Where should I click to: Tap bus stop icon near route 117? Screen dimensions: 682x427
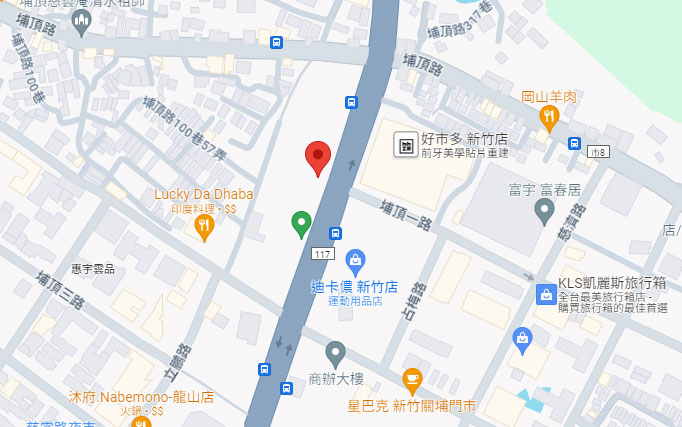[336, 233]
